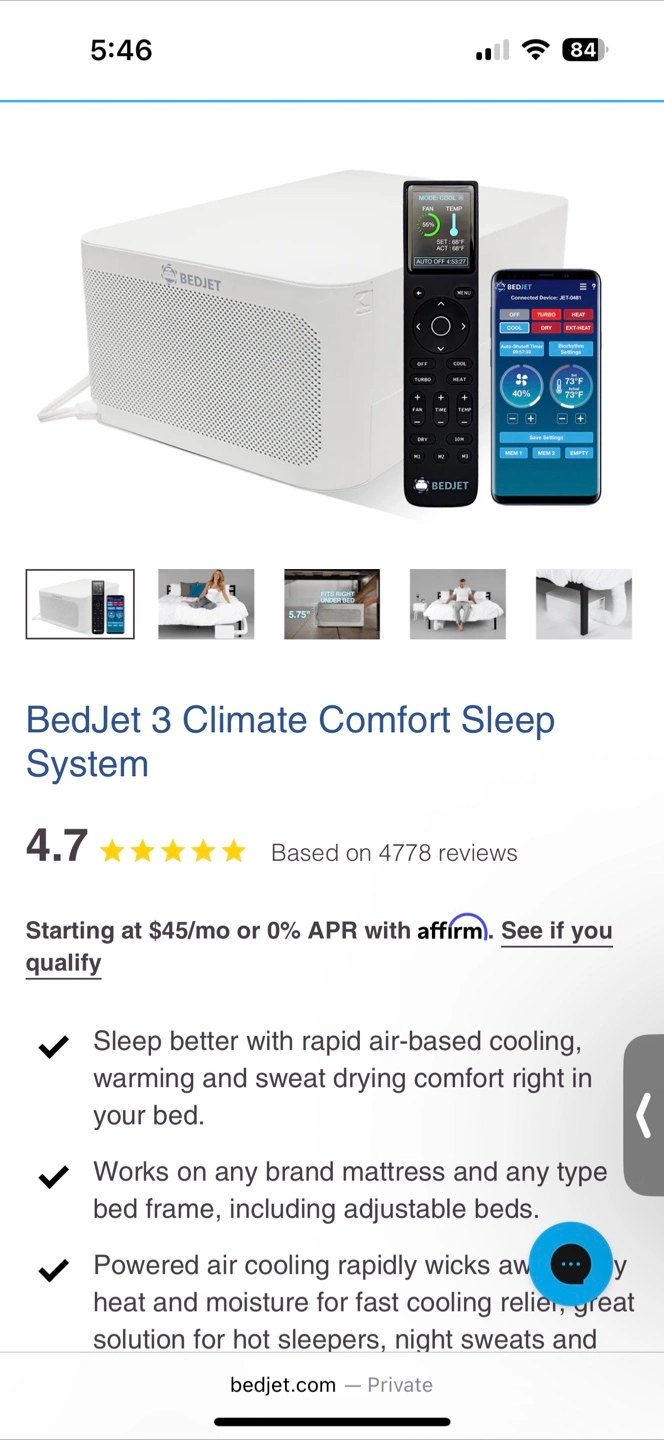The height and width of the screenshot is (1440, 664).
Task: Expand the gray side panel arrow
Action: [644, 1115]
